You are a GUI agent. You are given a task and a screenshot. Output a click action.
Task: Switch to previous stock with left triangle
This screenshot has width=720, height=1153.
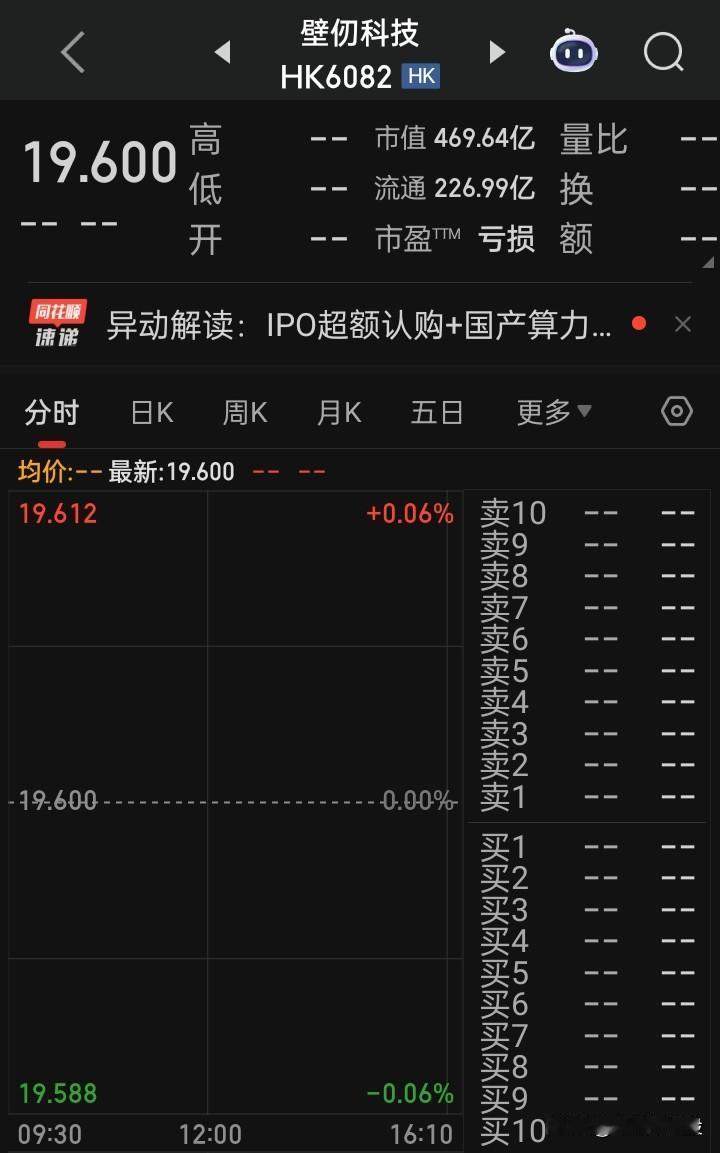222,52
